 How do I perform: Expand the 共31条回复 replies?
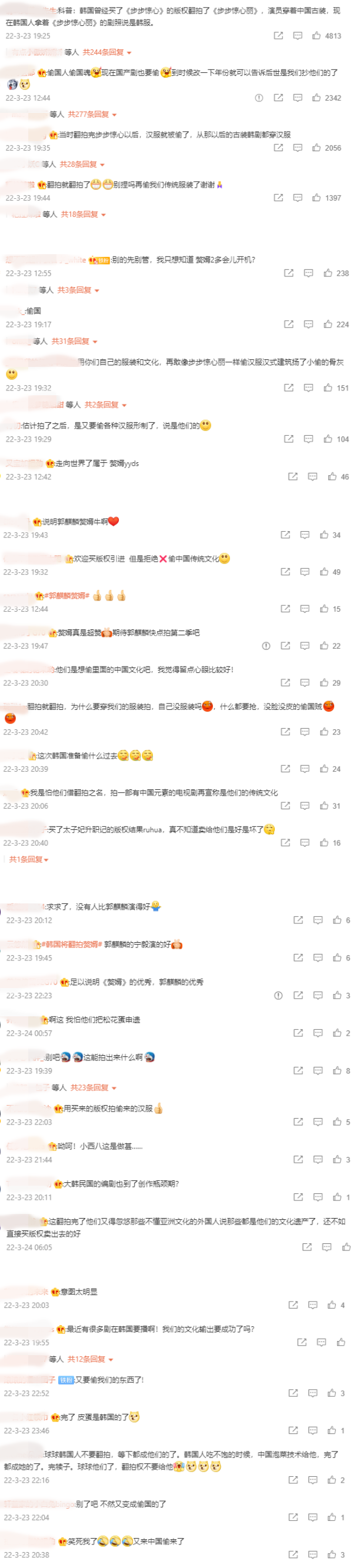click(x=74, y=342)
